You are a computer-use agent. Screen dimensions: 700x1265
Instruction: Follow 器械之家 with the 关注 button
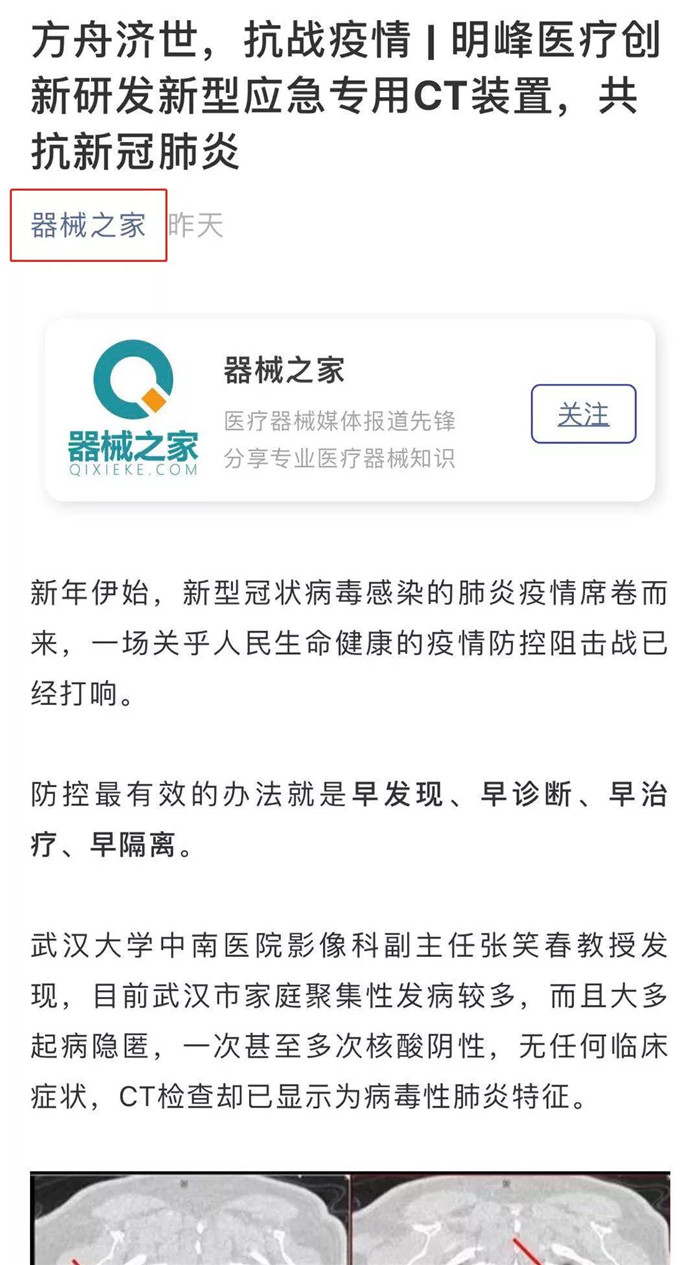pyautogui.click(x=583, y=413)
